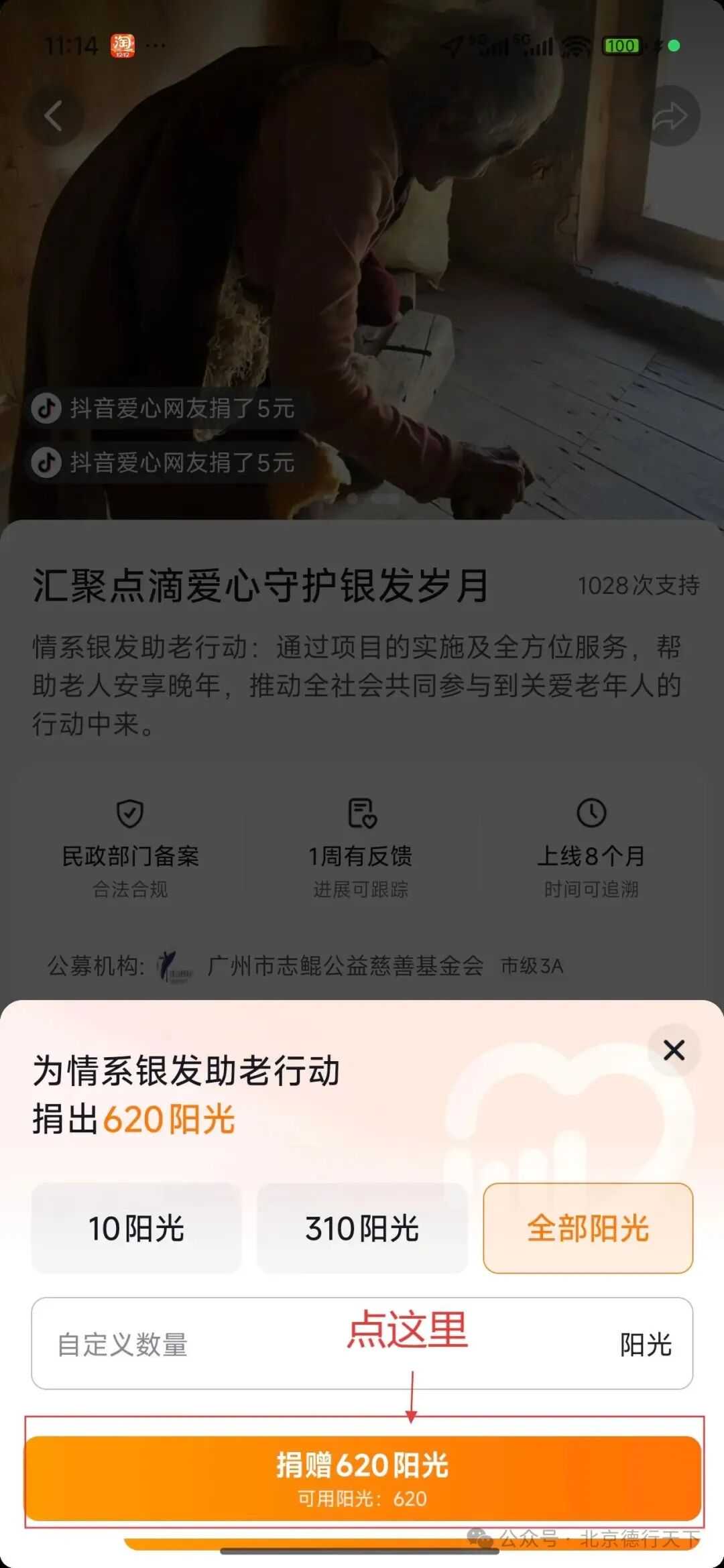Viewport: 724px width, 1568px height.
Task: Go back using the top-left arrow
Action: click(x=54, y=116)
